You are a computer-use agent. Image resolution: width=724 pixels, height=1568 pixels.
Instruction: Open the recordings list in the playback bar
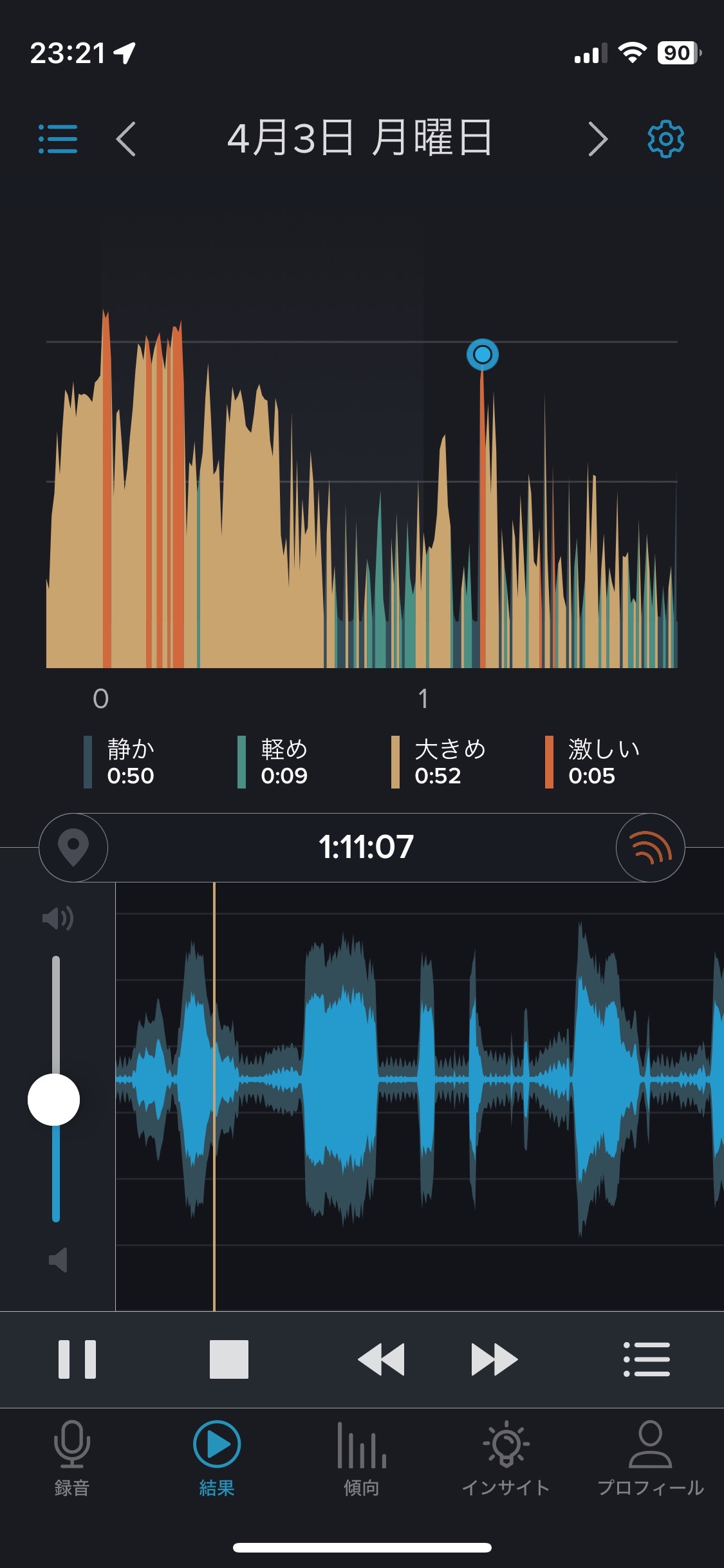pos(647,1359)
